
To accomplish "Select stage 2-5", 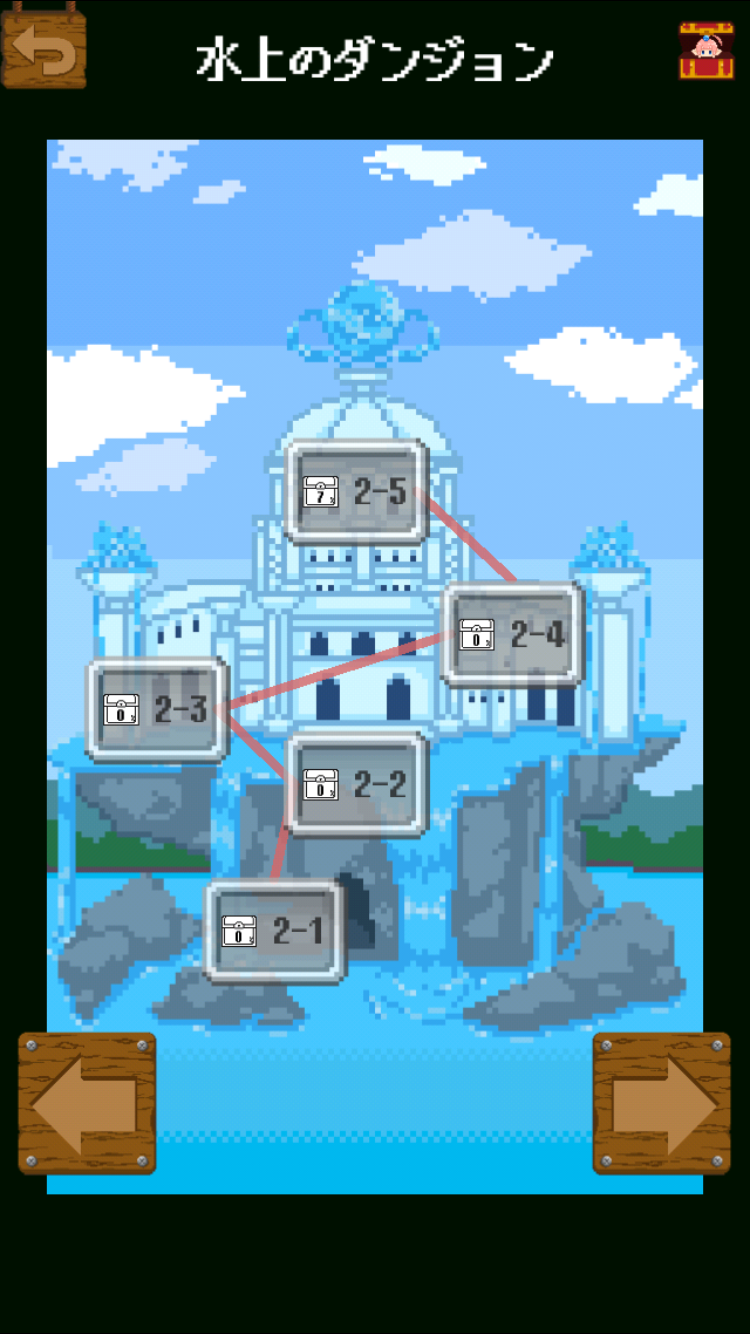I will [x=357, y=491].
